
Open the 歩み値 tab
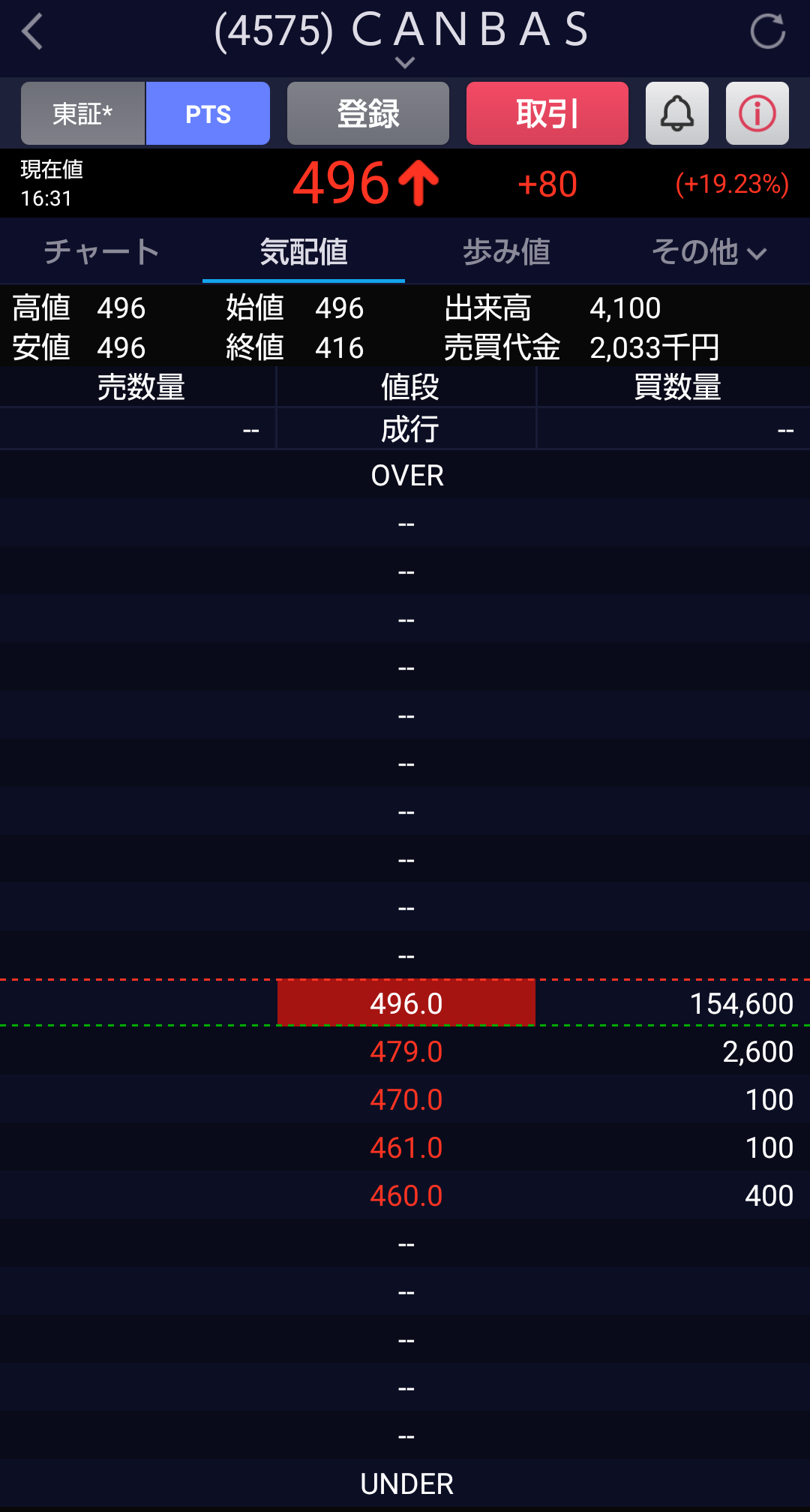(506, 252)
